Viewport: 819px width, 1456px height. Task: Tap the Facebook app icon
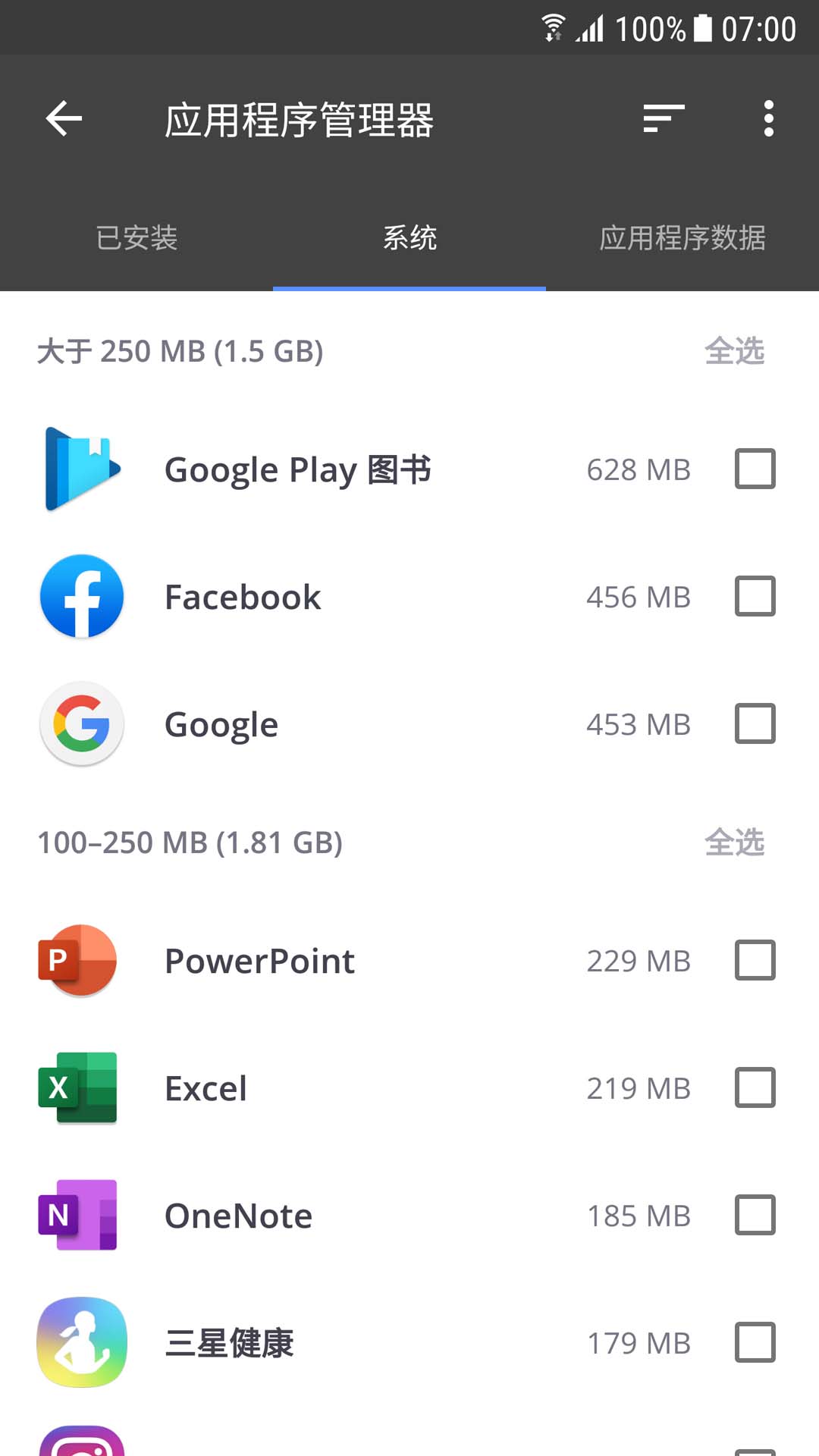[x=82, y=596]
